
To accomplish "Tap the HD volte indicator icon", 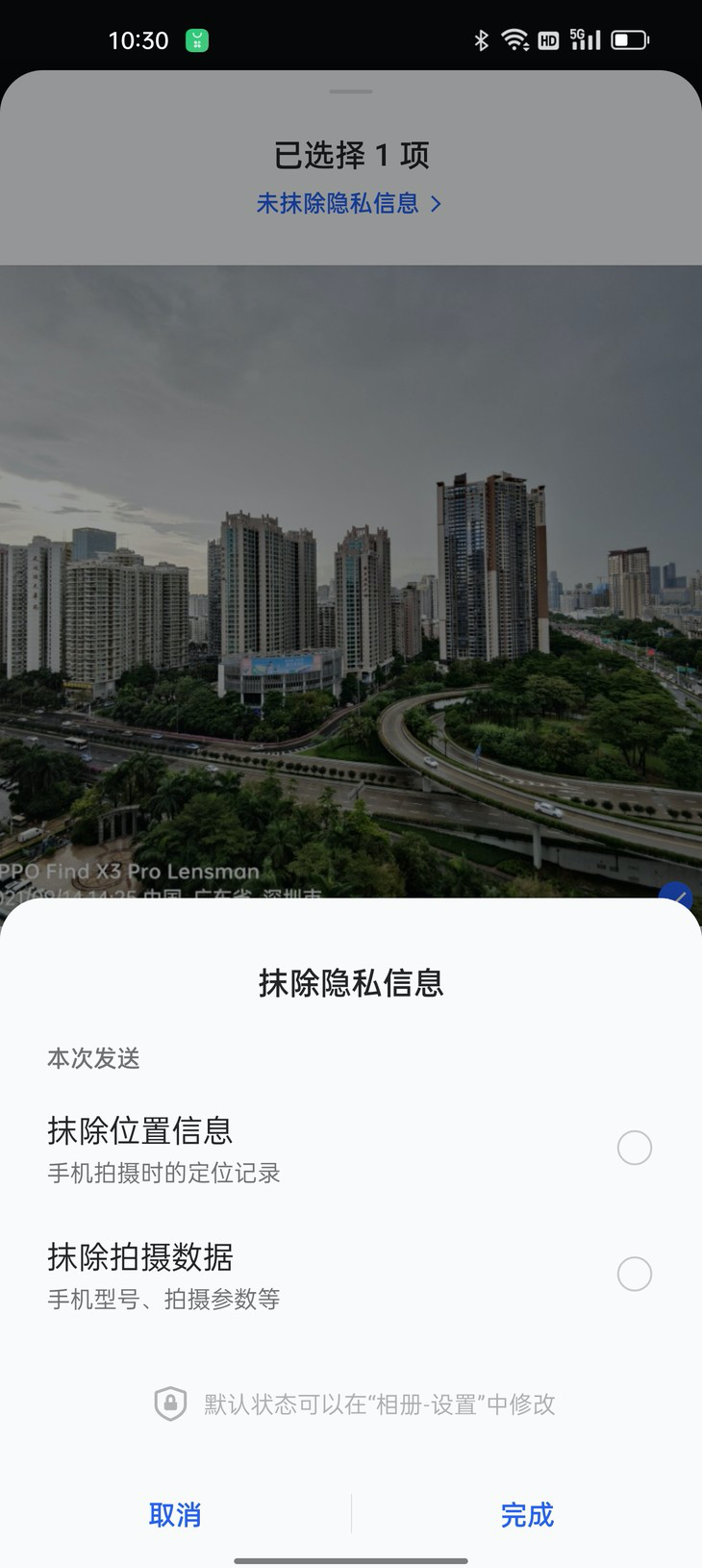I will [x=550, y=39].
